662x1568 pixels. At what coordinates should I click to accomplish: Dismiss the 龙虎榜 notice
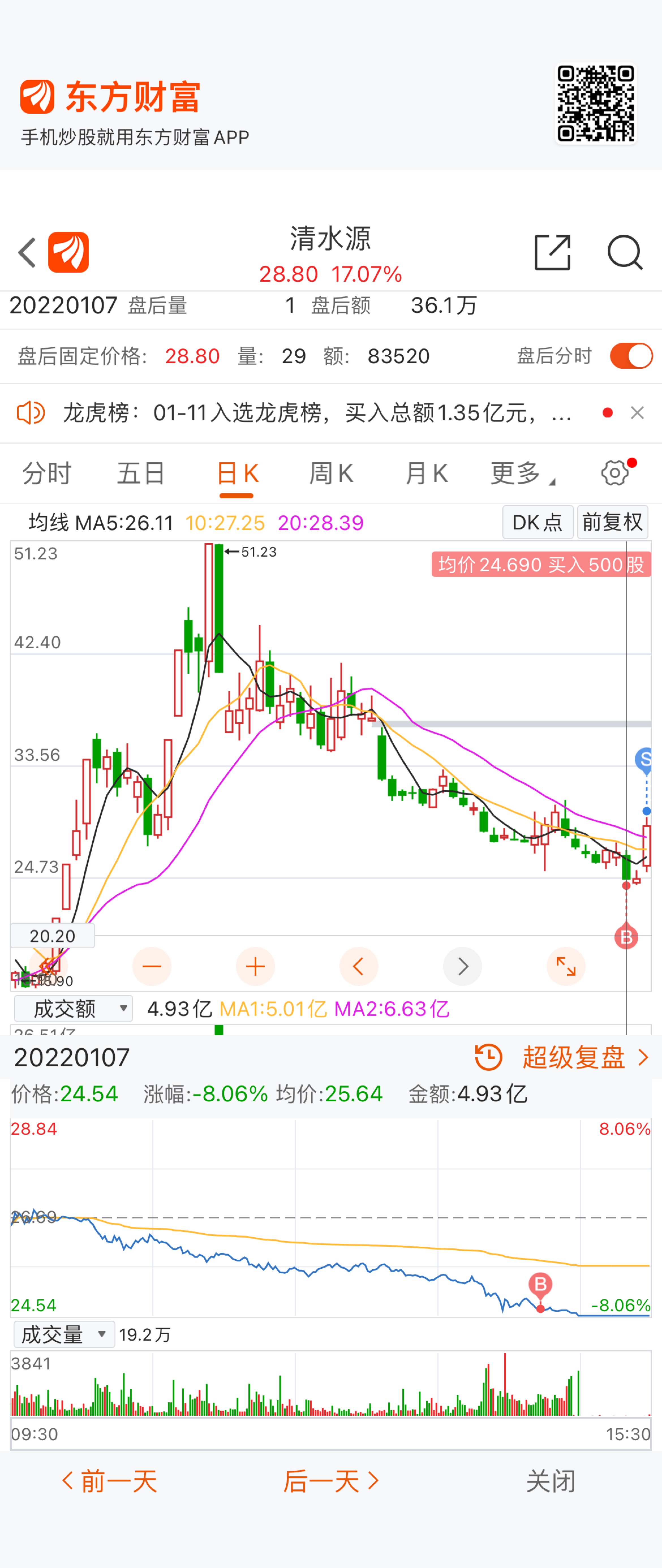pos(637,413)
